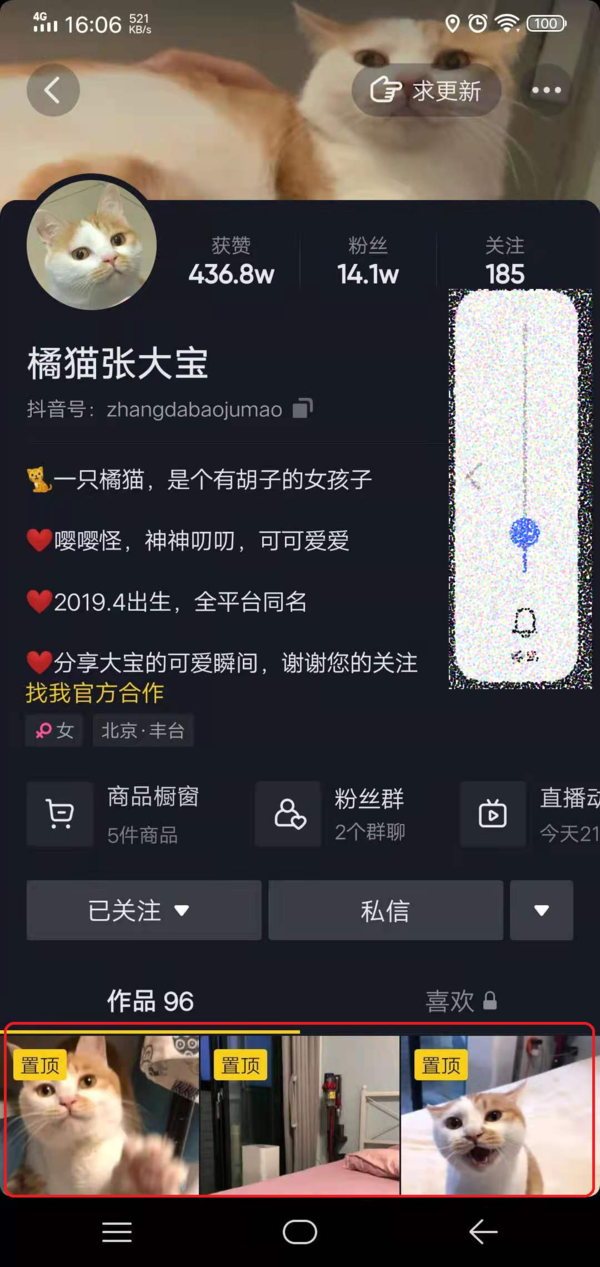Switch to the 作品 96 tab
Screen dimensions: 600x1267
150,1001
